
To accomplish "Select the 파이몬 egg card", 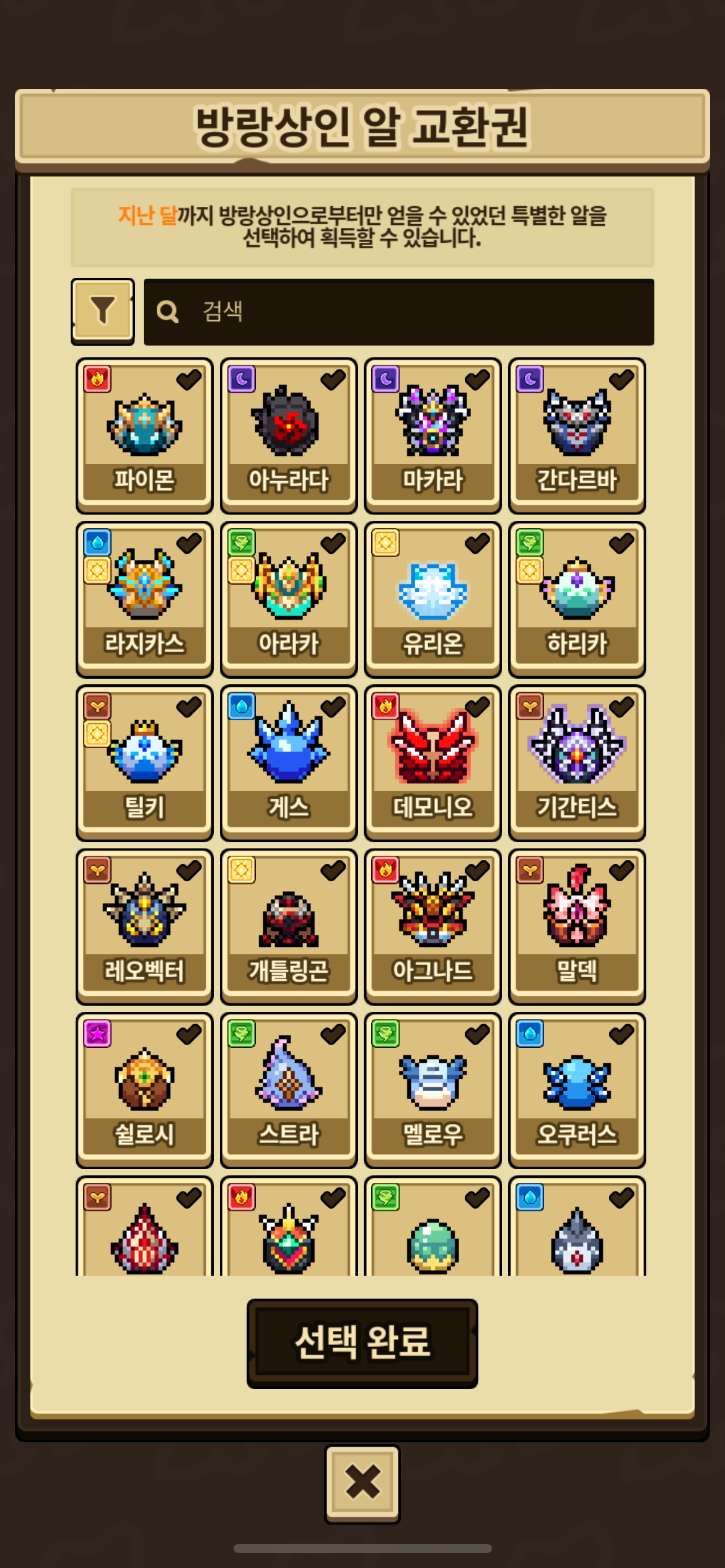I will (144, 436).
